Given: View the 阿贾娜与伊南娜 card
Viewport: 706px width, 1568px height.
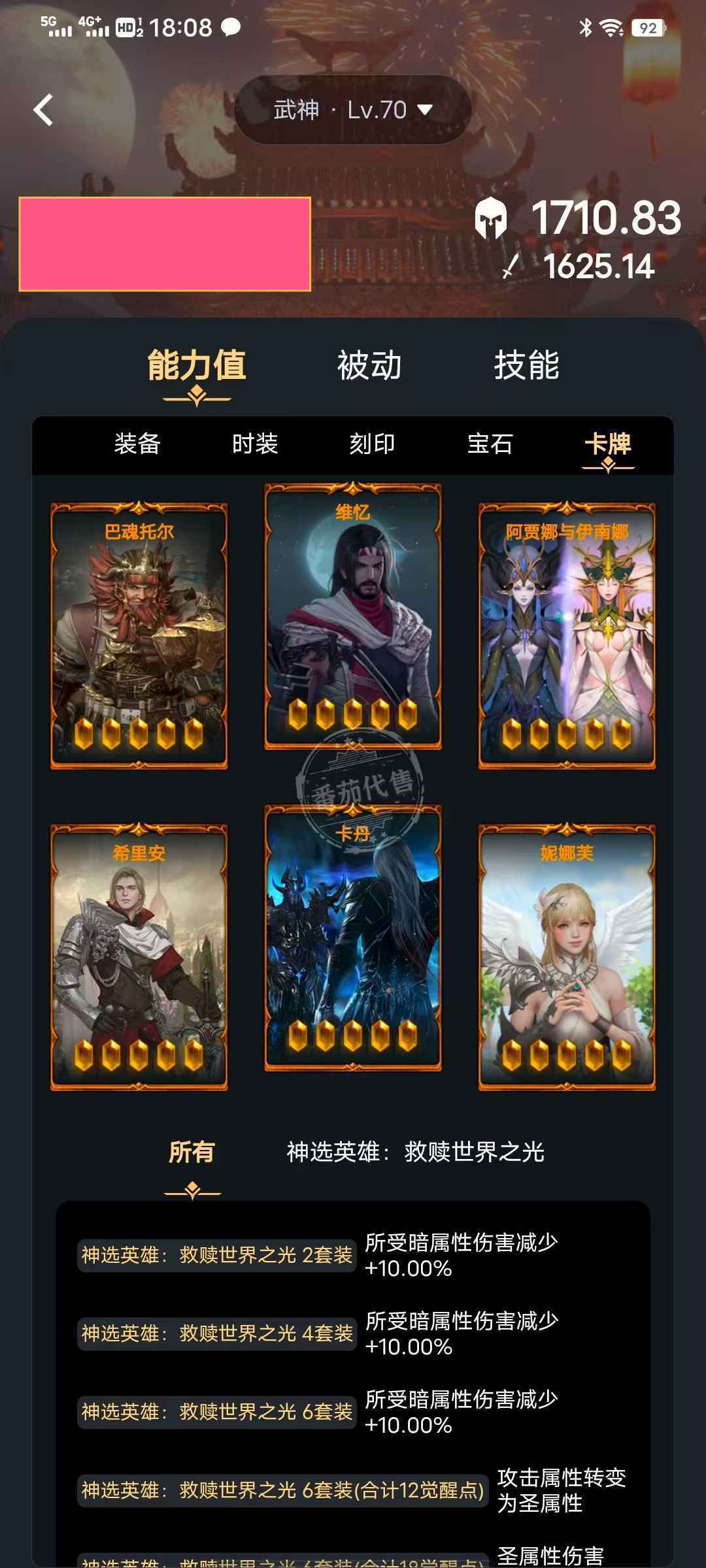Looking at the screenshot, I should (x=567, y=635).
